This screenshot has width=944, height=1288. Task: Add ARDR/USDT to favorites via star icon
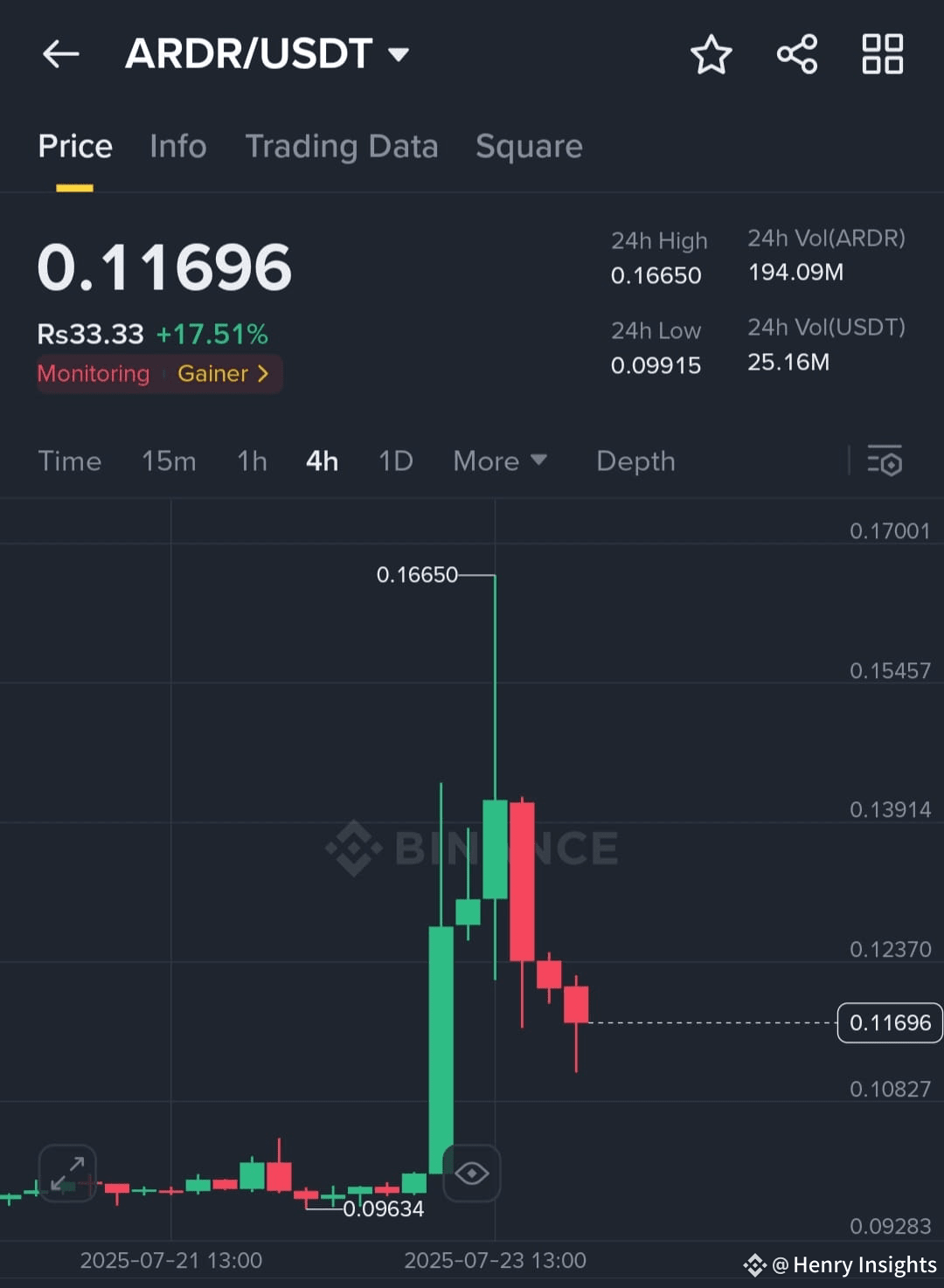tap(711, 53)
